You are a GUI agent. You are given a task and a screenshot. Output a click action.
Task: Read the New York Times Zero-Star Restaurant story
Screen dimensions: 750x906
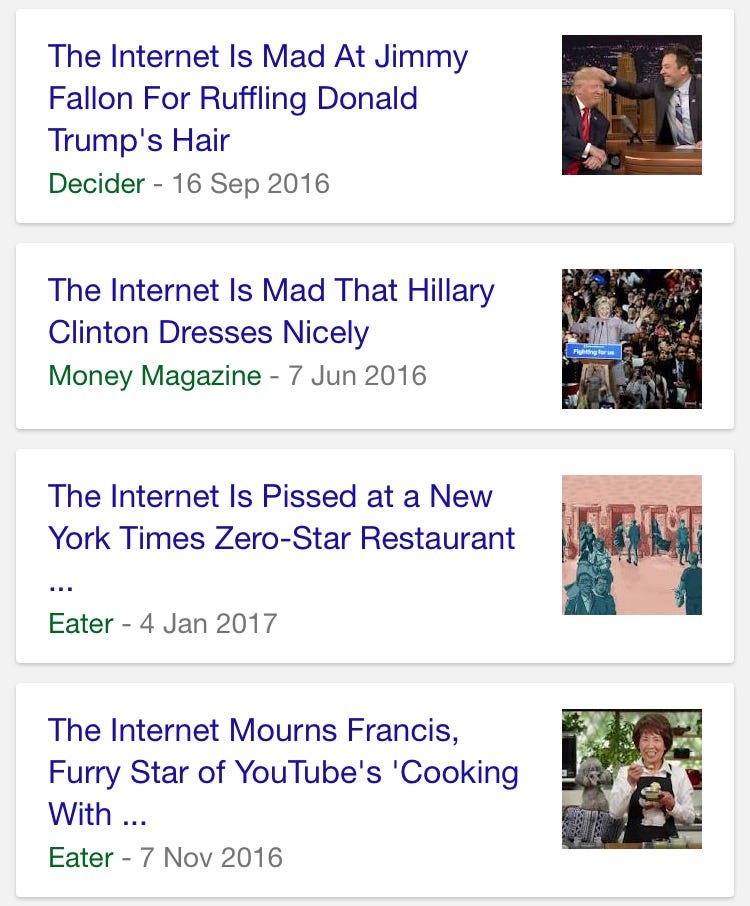click(281, 517)
